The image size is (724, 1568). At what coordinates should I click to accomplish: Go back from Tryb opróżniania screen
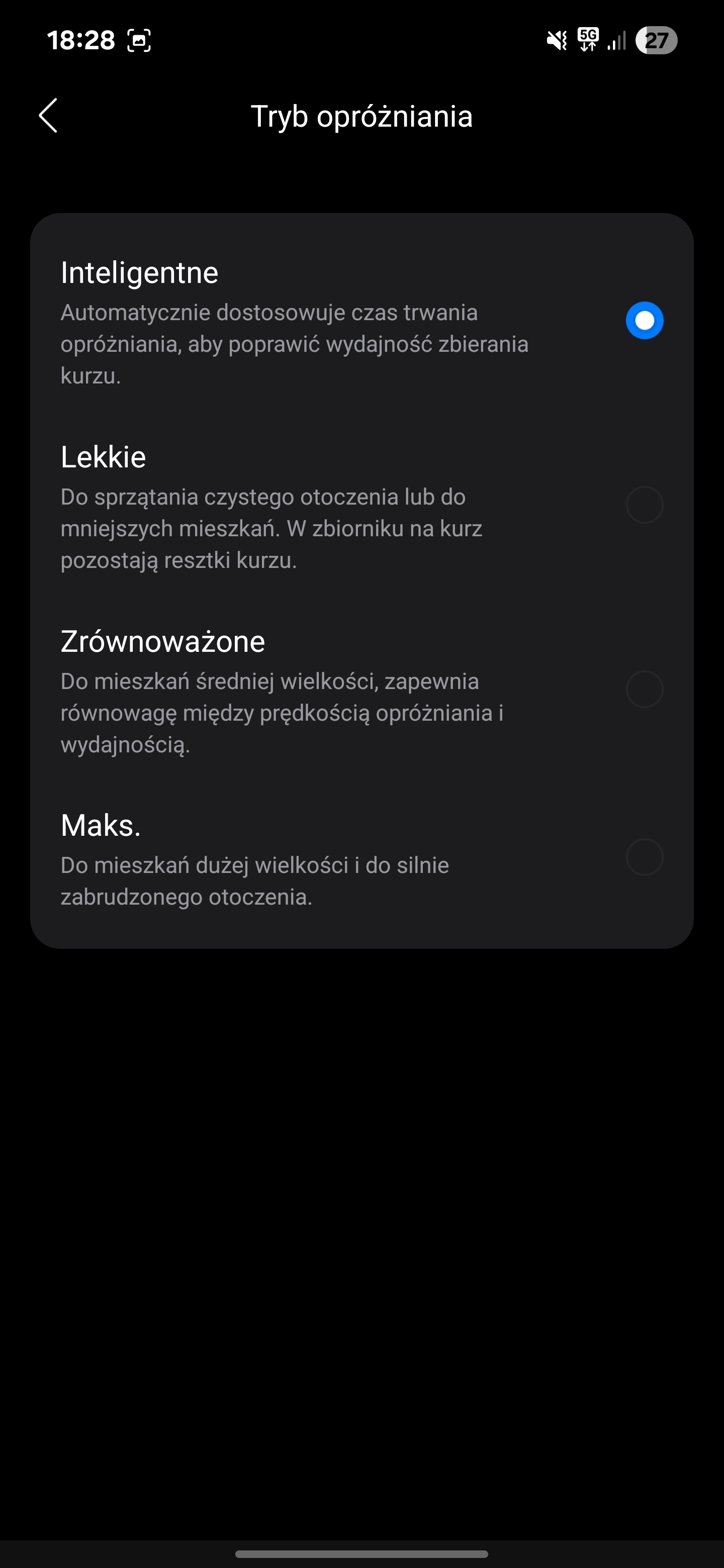coord(48,116)
